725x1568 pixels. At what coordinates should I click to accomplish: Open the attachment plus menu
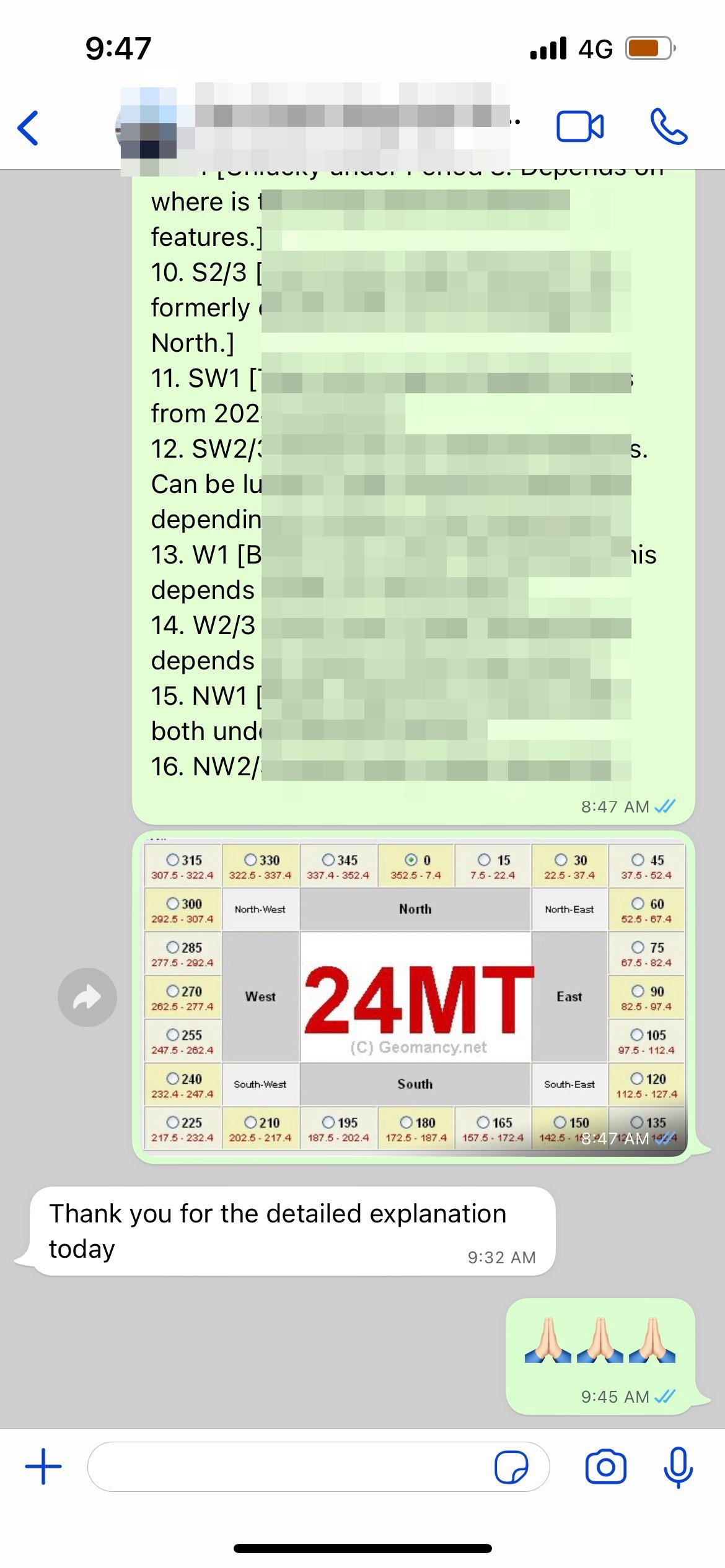[43, 1466]
